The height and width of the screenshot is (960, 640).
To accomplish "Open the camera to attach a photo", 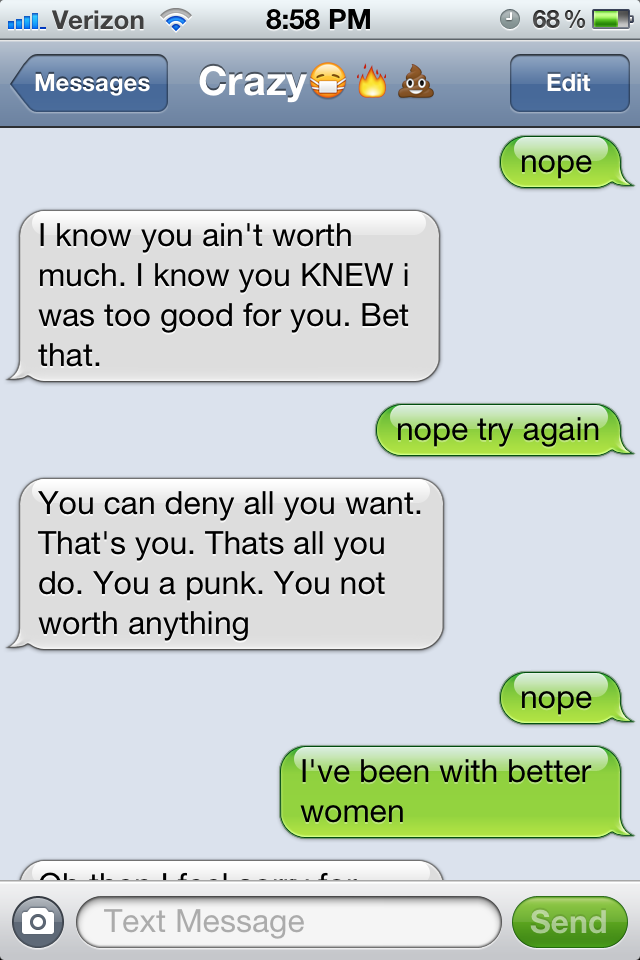I will click(x=39, y=921).
